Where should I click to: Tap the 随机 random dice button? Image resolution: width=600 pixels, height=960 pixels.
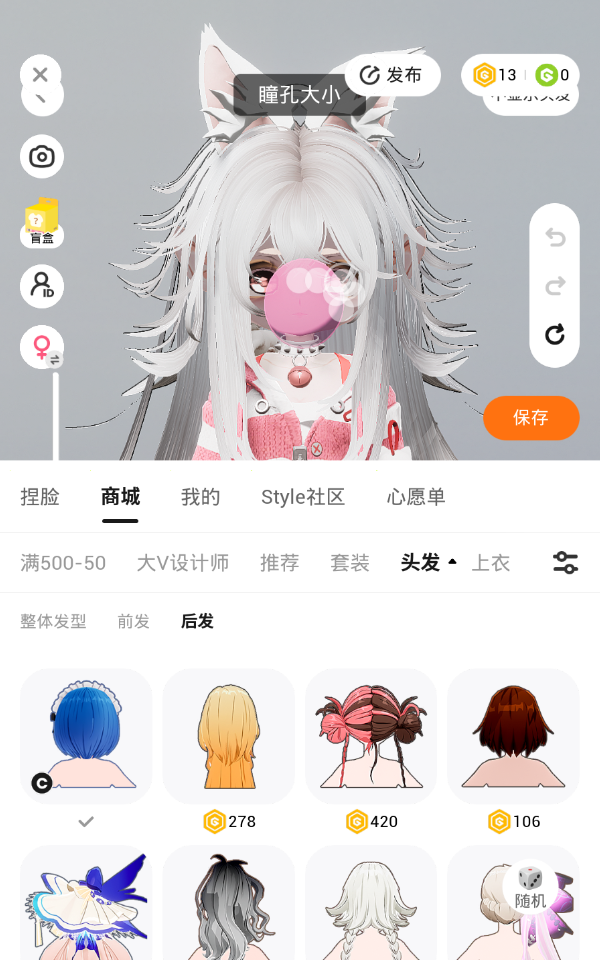click(x=530, y=888)
